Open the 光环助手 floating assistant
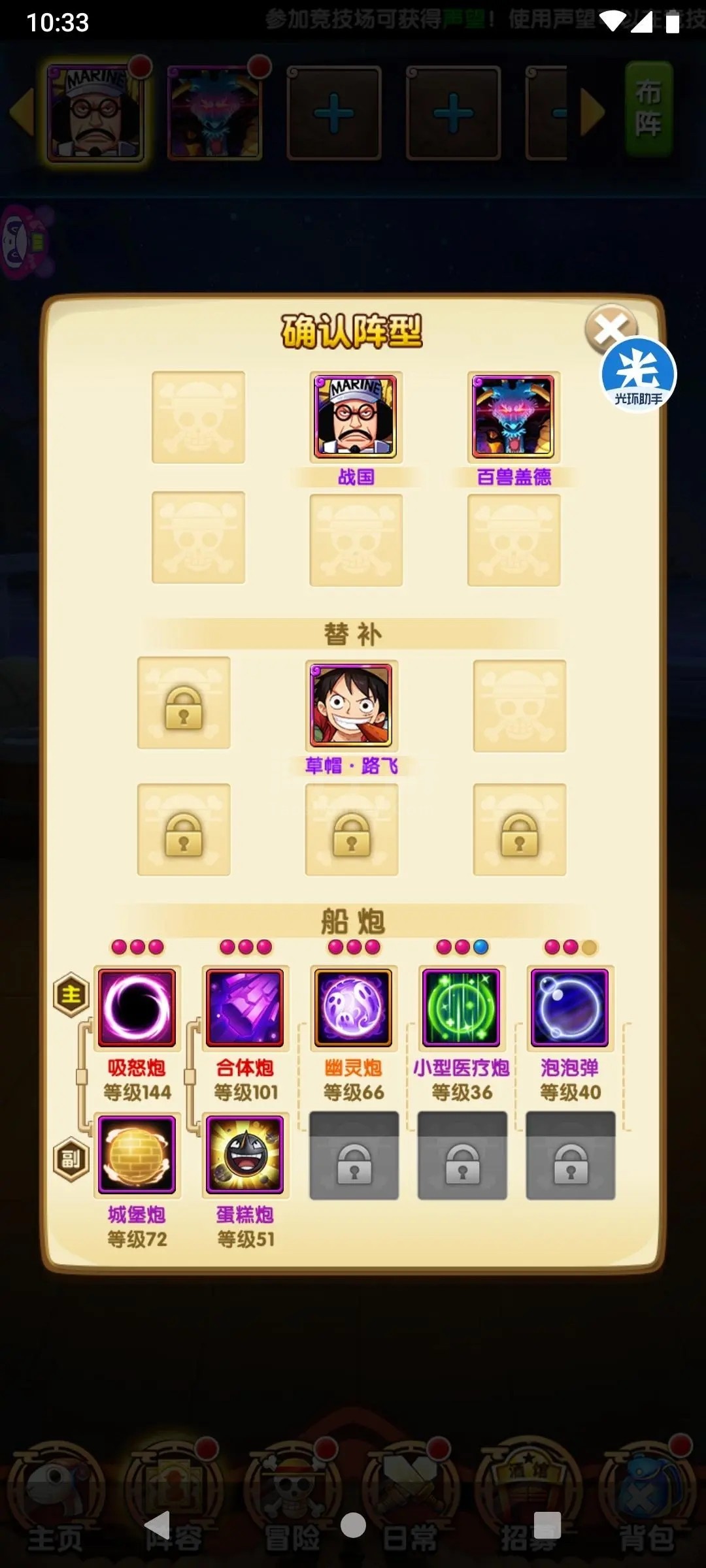Image resolution: width=706 pixels, height=1568 pixels. (638, 374)
